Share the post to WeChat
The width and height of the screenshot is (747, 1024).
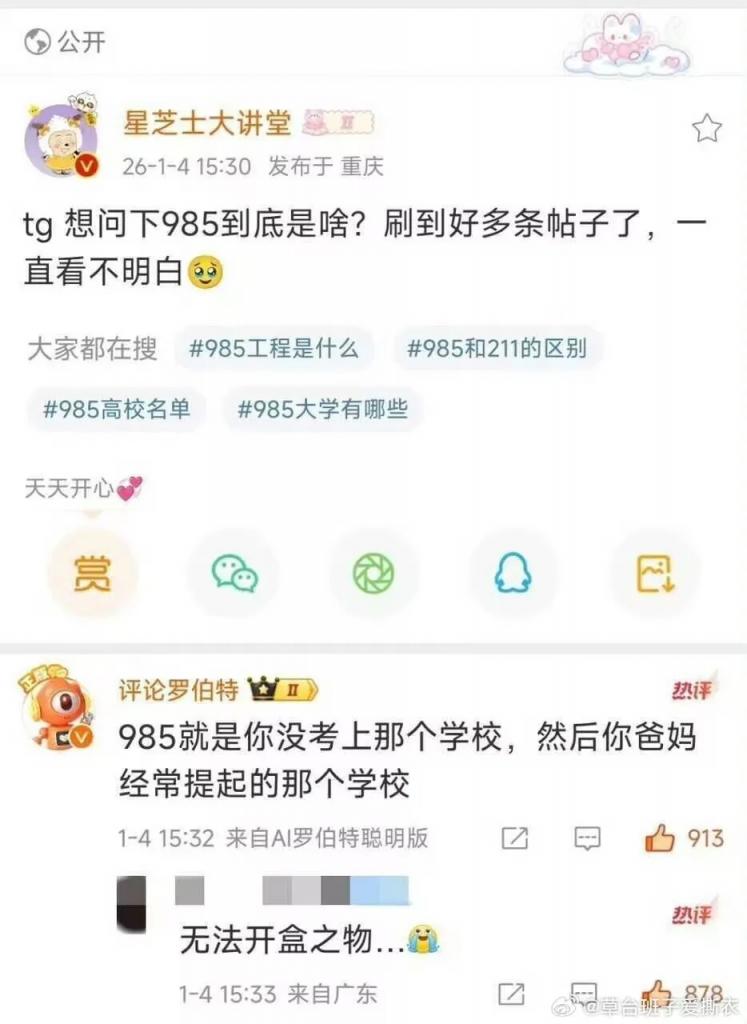(234, 573)
